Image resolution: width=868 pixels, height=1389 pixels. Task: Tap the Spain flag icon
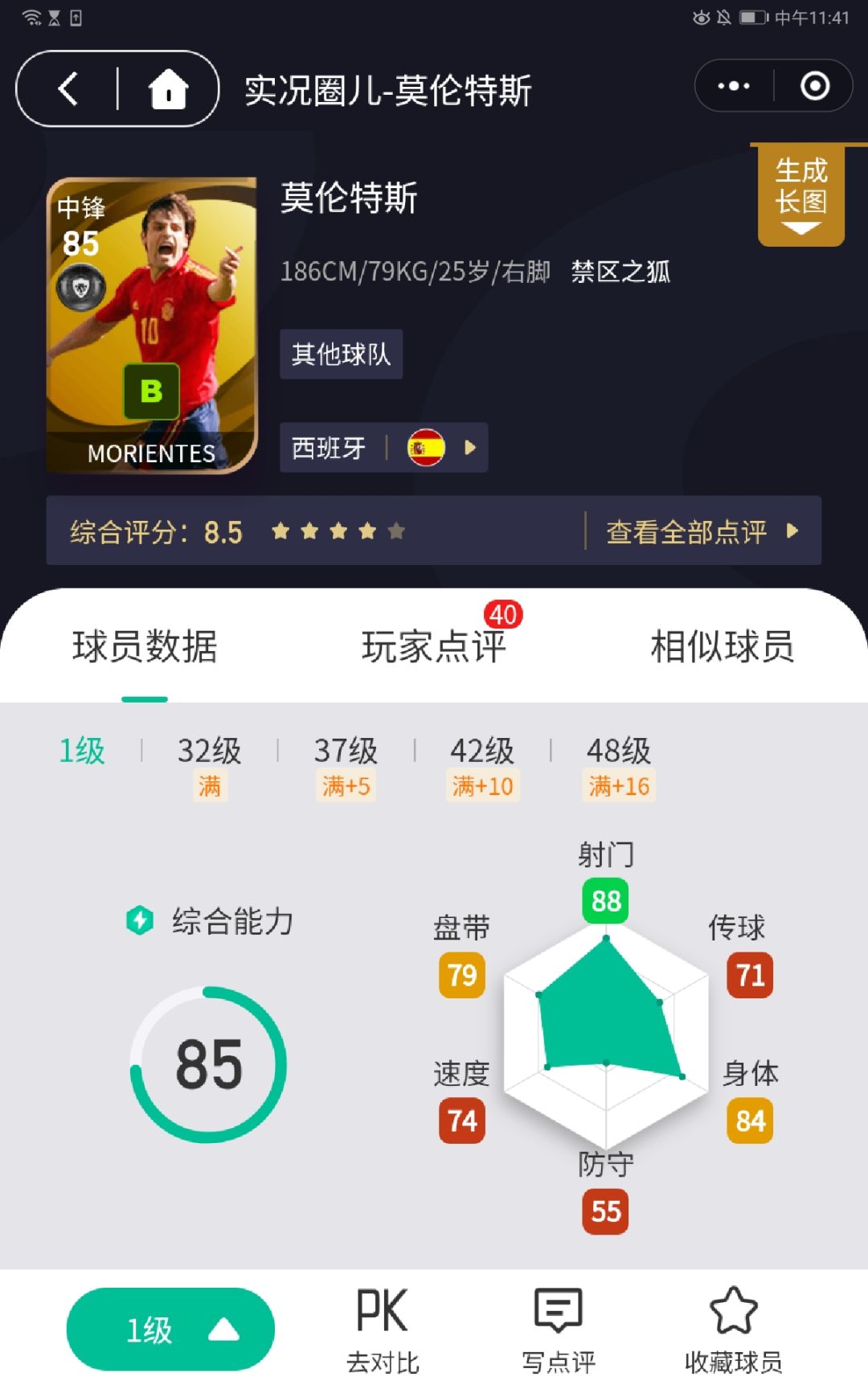pyautogui.click(x=427, y=449)
